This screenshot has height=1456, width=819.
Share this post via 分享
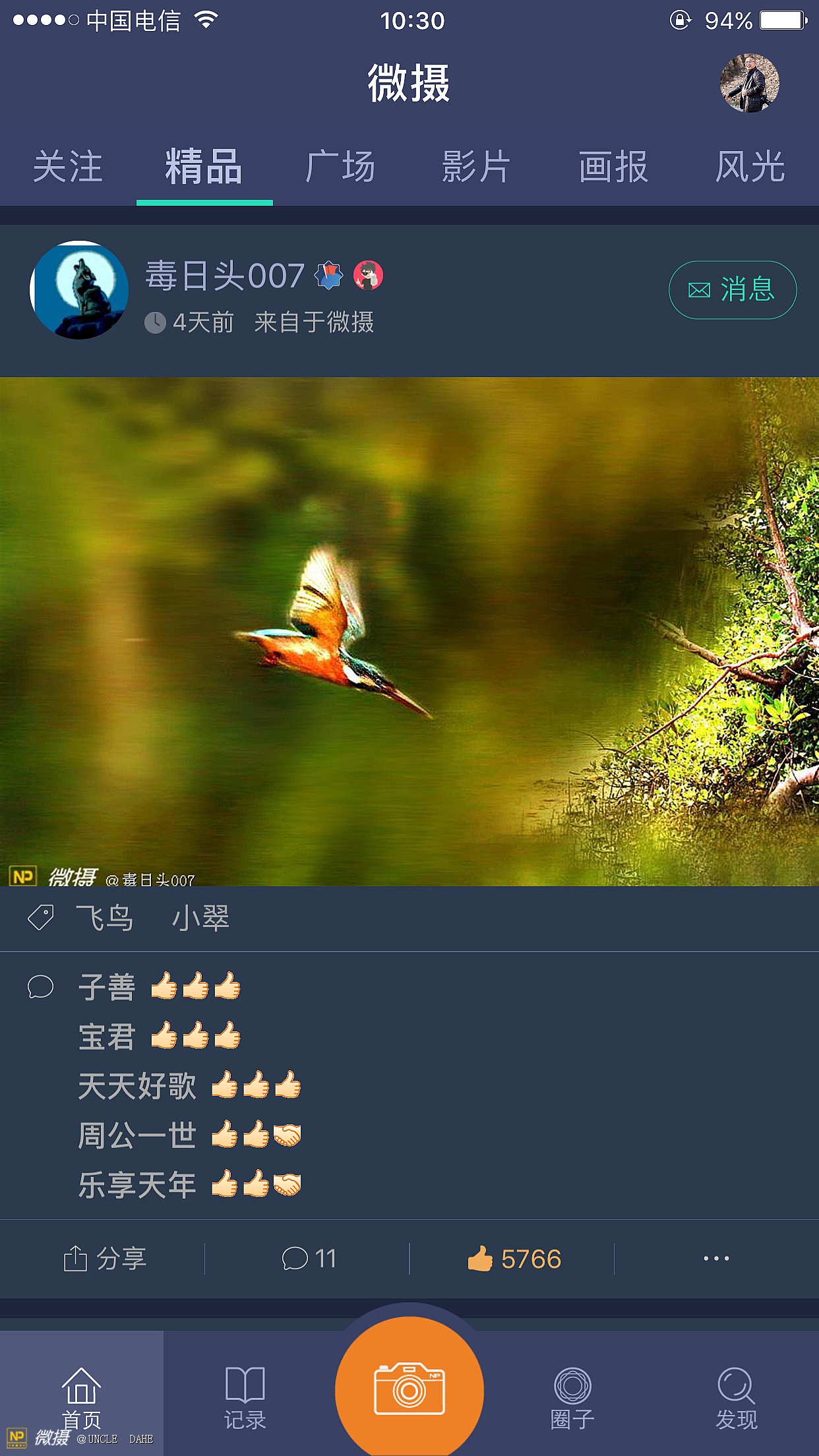104,1259
